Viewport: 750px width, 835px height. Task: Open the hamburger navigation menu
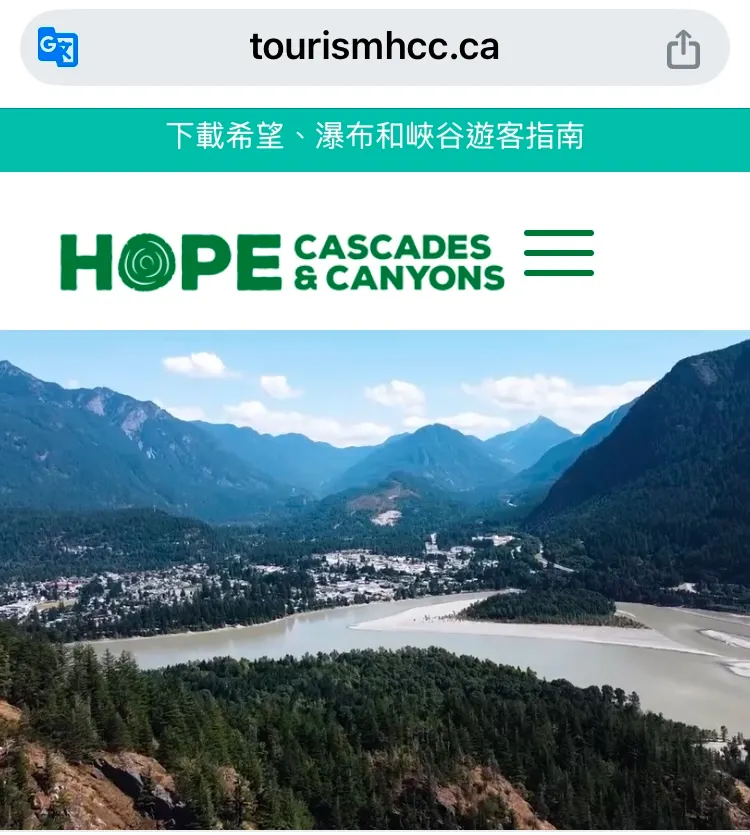(x=559, y=253)
